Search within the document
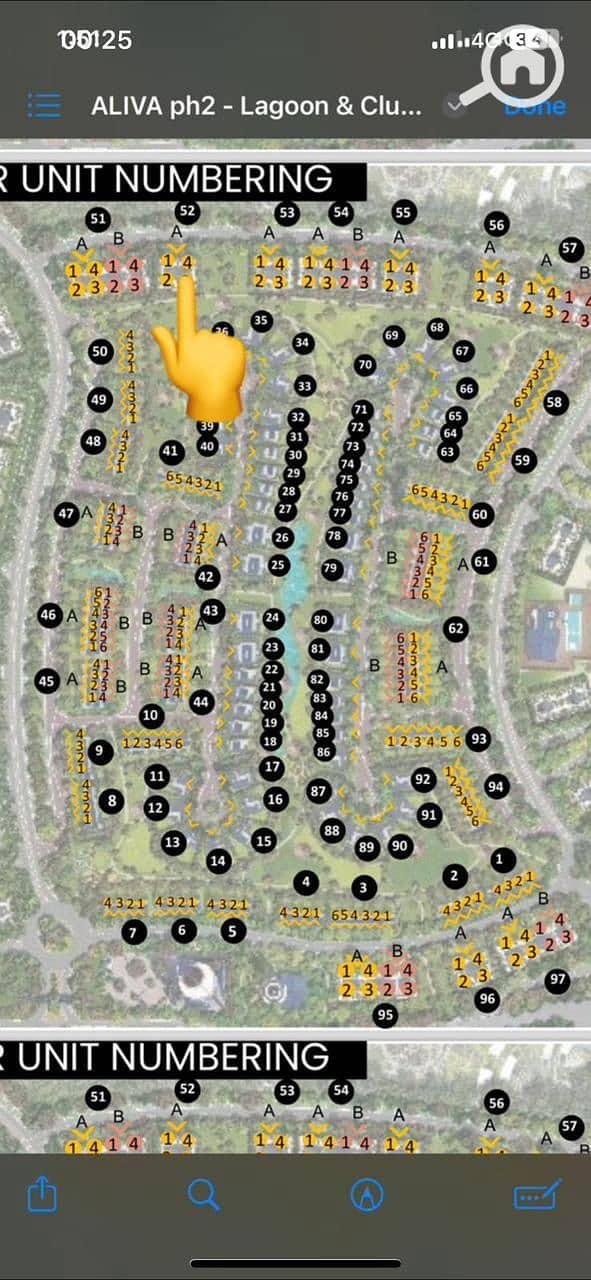591x1280 pixels. coord(203,1194)
